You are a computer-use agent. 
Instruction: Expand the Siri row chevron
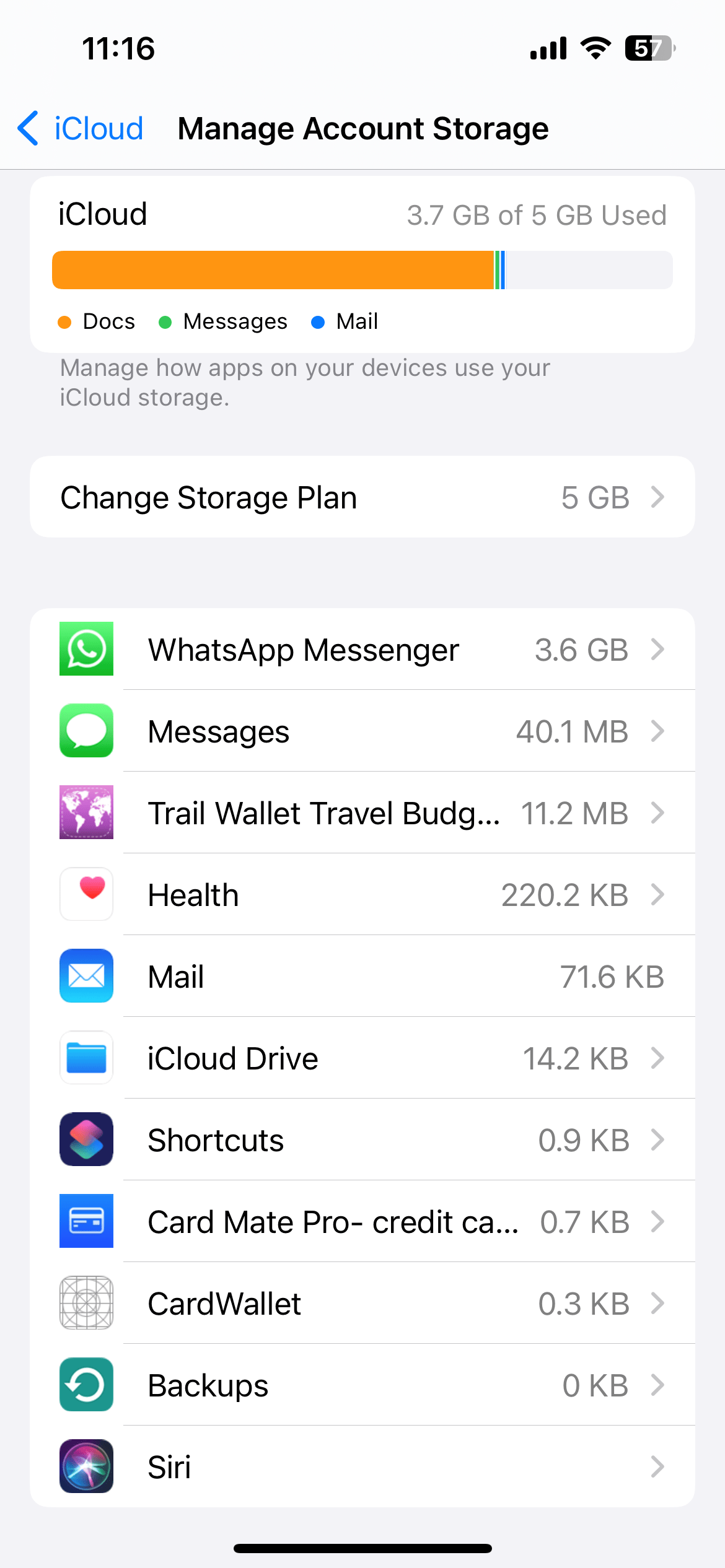click(x=658, y=1467)
